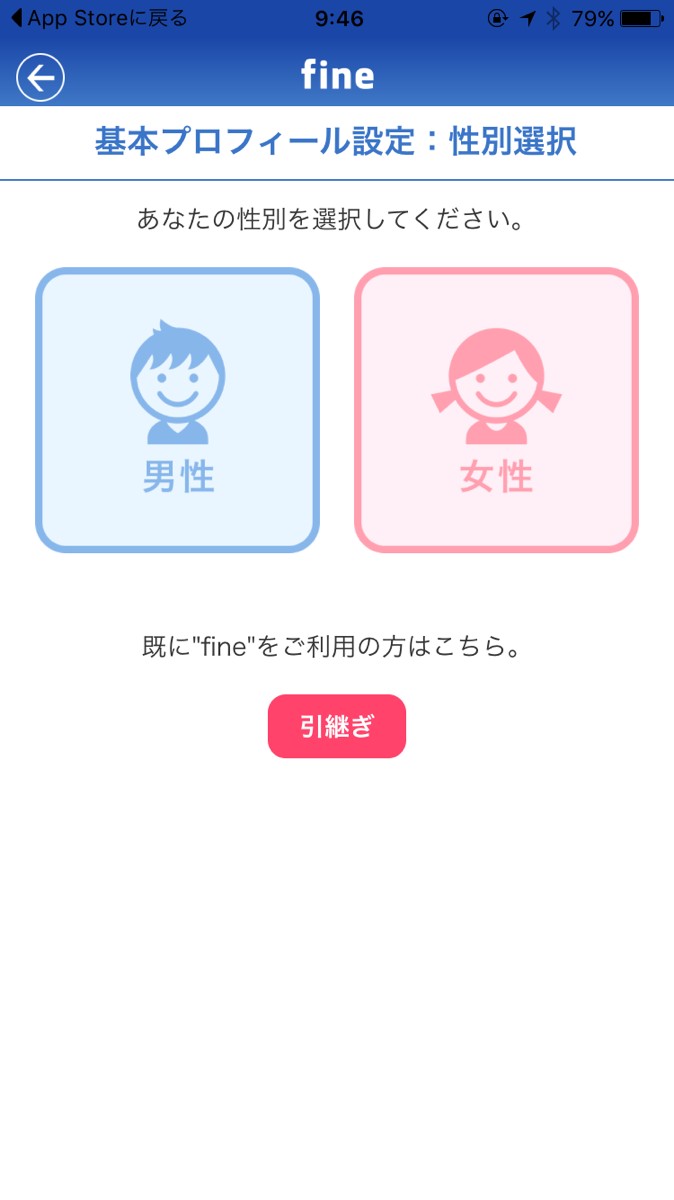Go back using the arrow icon

coord(40,78)
